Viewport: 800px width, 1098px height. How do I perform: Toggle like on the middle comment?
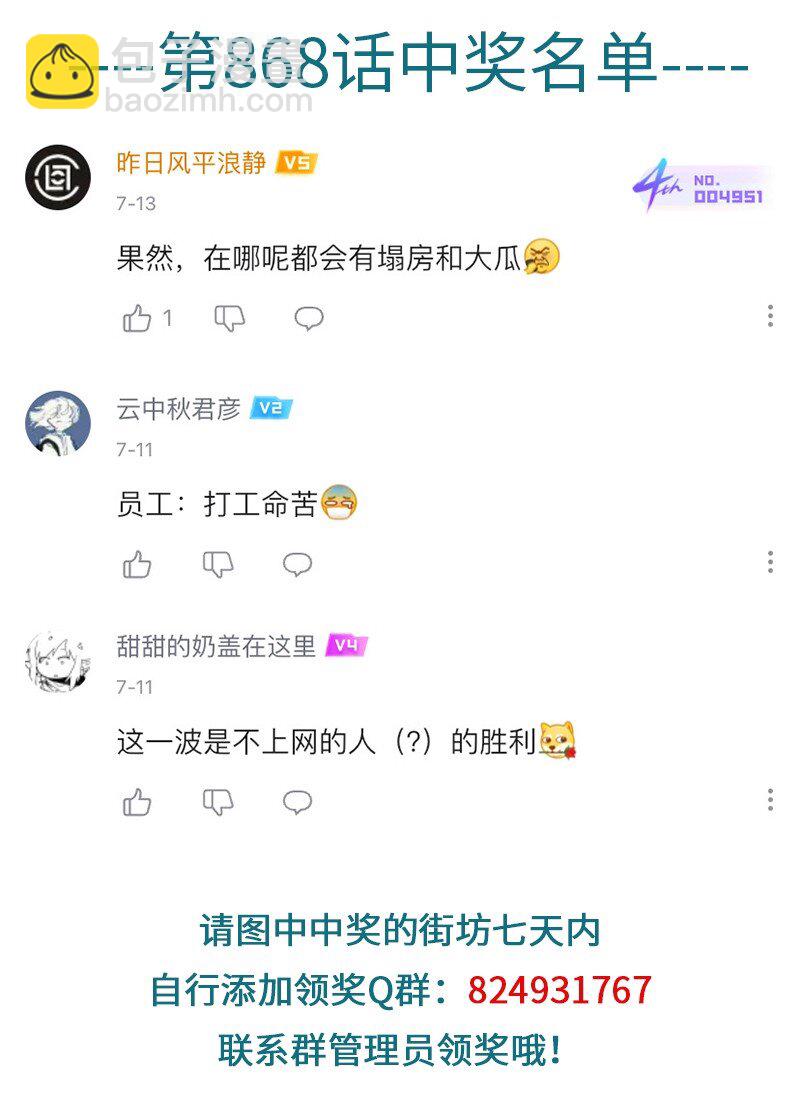(x=138, y=563)
